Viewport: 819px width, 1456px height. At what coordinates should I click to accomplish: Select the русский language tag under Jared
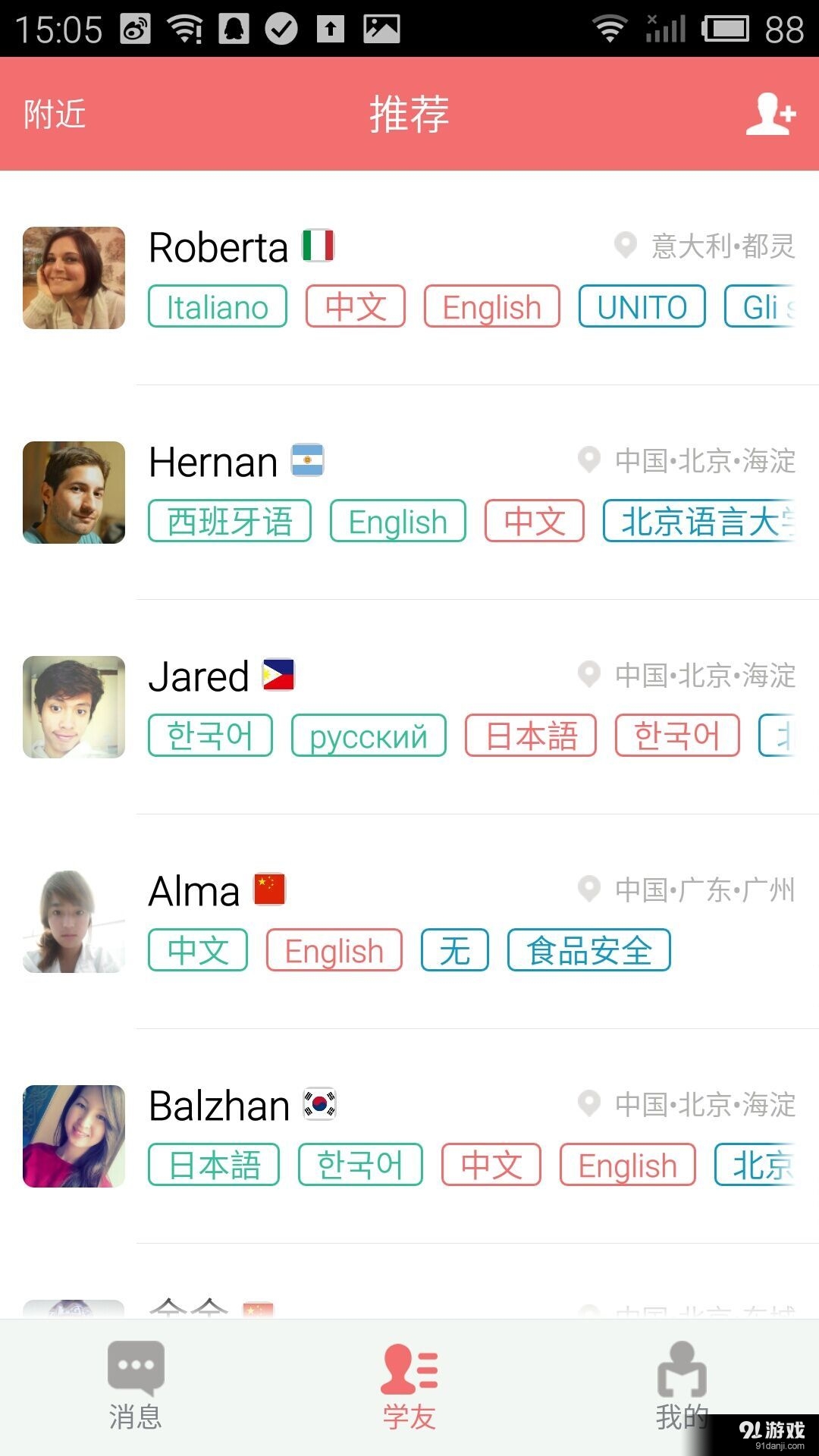(369, 735)
